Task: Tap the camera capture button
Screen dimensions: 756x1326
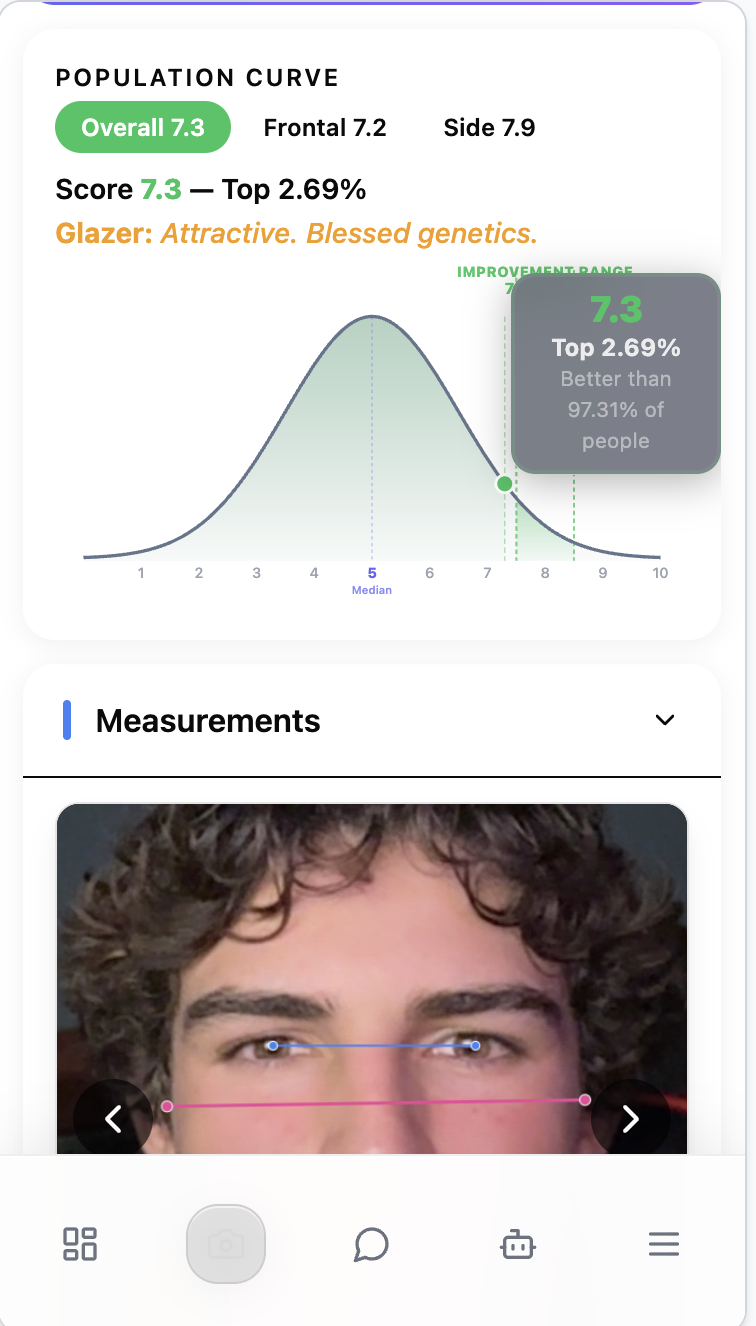Action: click(226, 1244)
